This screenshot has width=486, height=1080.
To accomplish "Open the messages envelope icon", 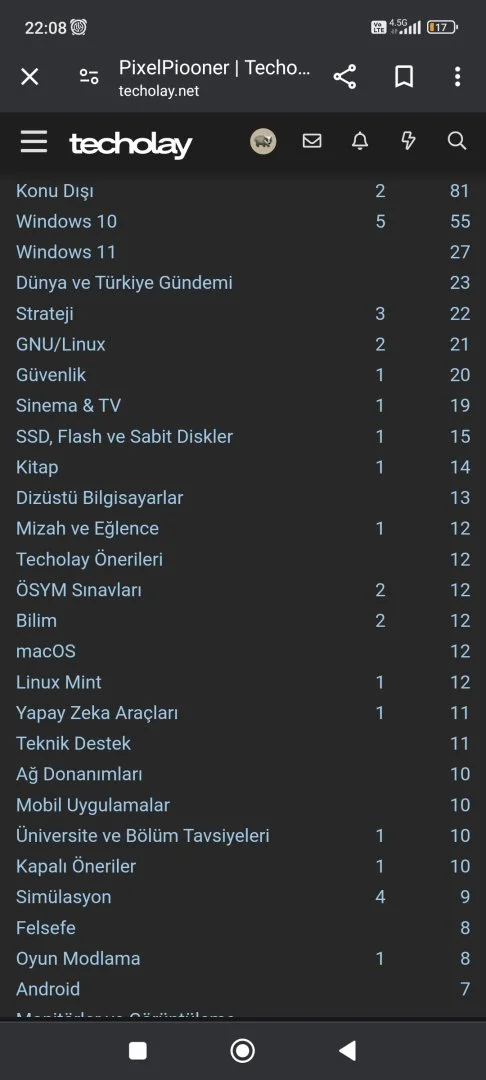I will (312, 141).
